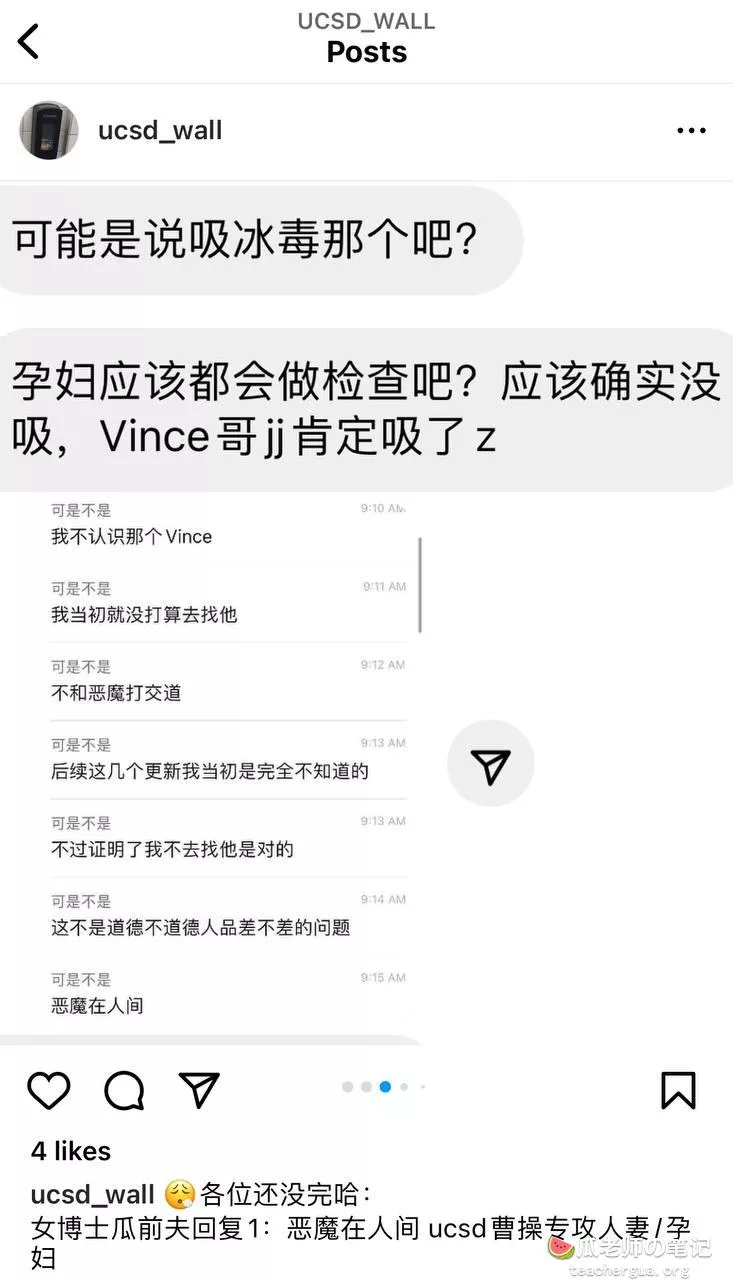This screenshot has width=733, height=1280.
Task: Open the ucsd_wall username at post top
Action: pos(160,130)
